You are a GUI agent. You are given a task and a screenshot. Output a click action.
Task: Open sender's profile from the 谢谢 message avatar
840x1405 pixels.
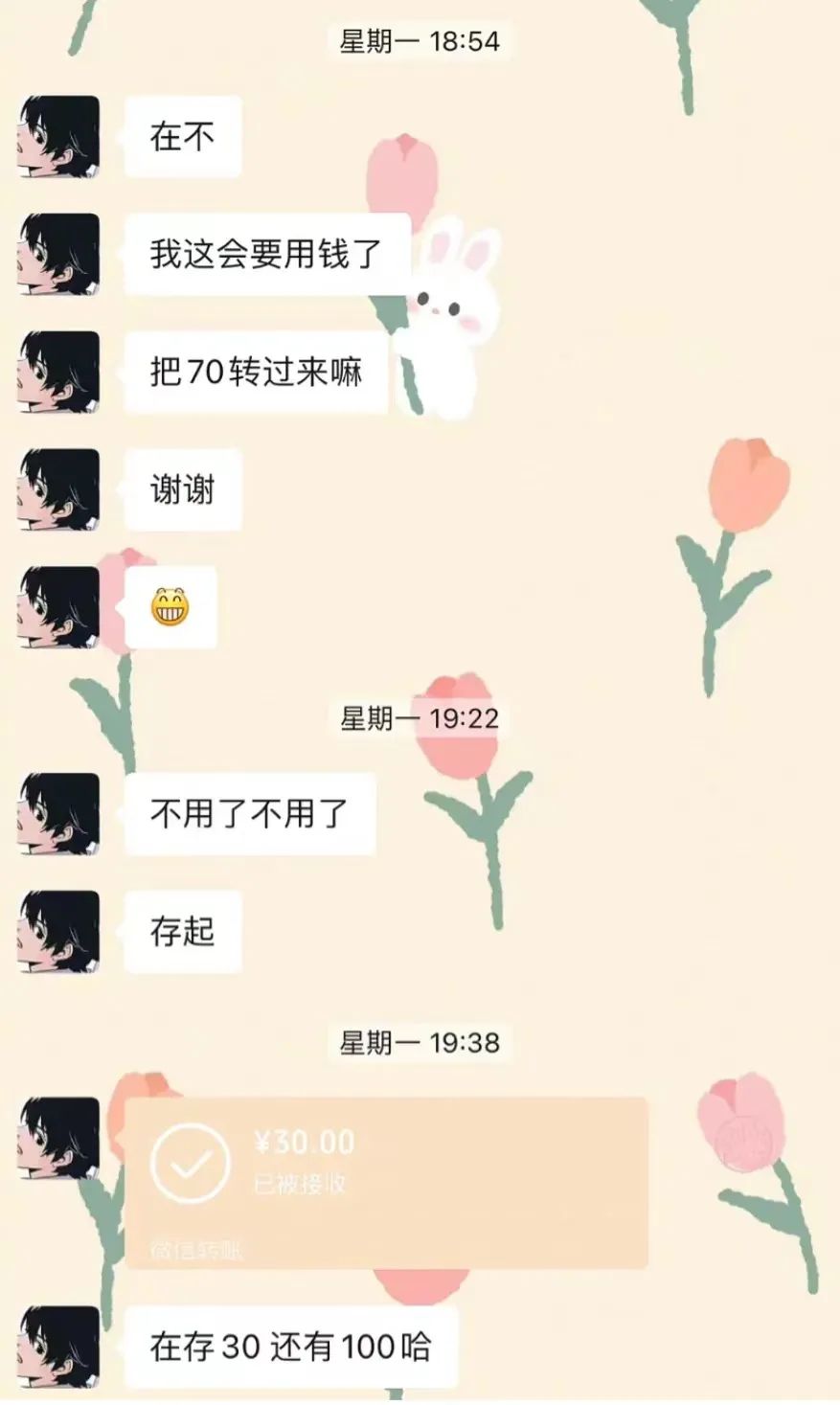point(59,489)
